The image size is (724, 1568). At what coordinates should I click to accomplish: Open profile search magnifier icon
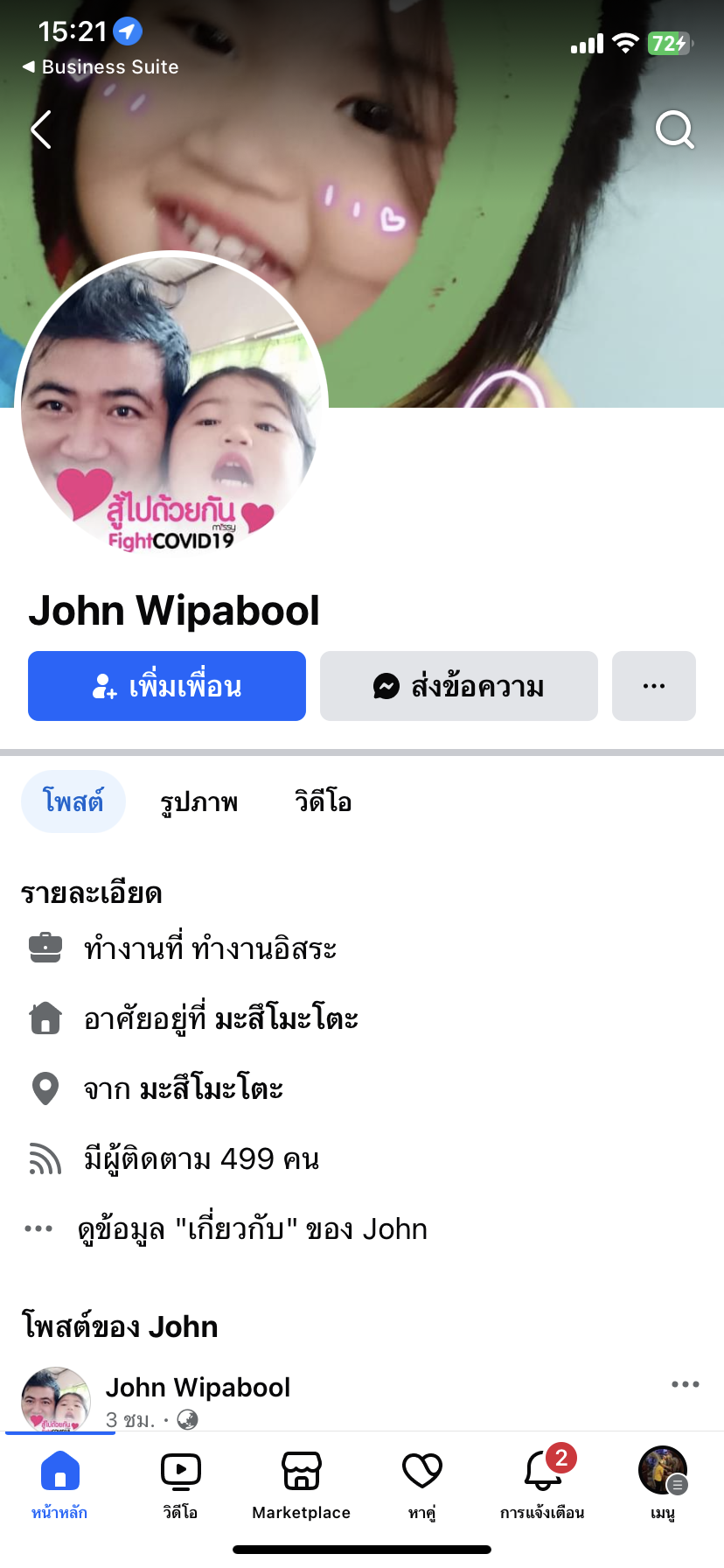pyautogui.click(x=674, y=130)
